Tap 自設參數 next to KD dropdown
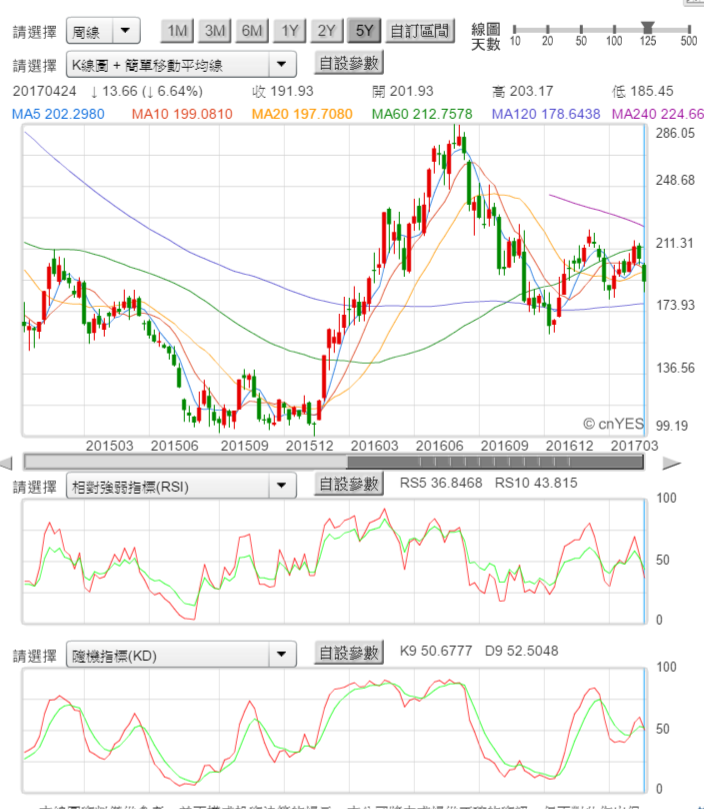 [x=348, y=654]
